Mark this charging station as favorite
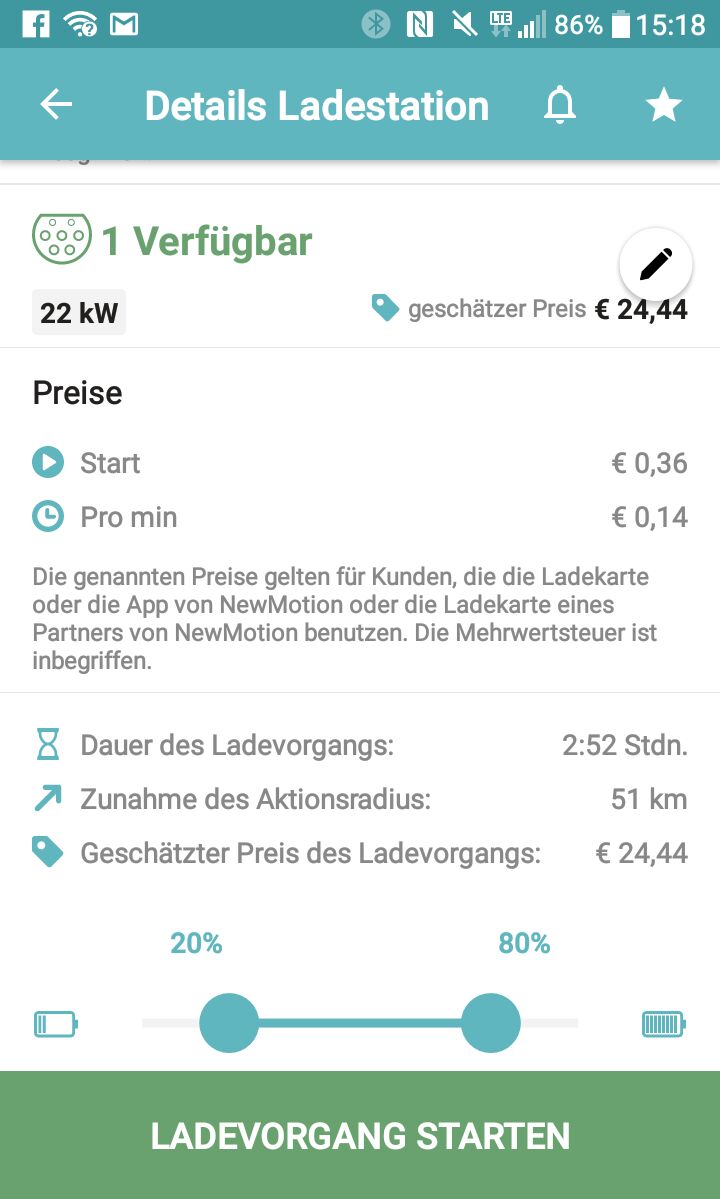Viewport: 720px width, 1199px height. [664, 106]
